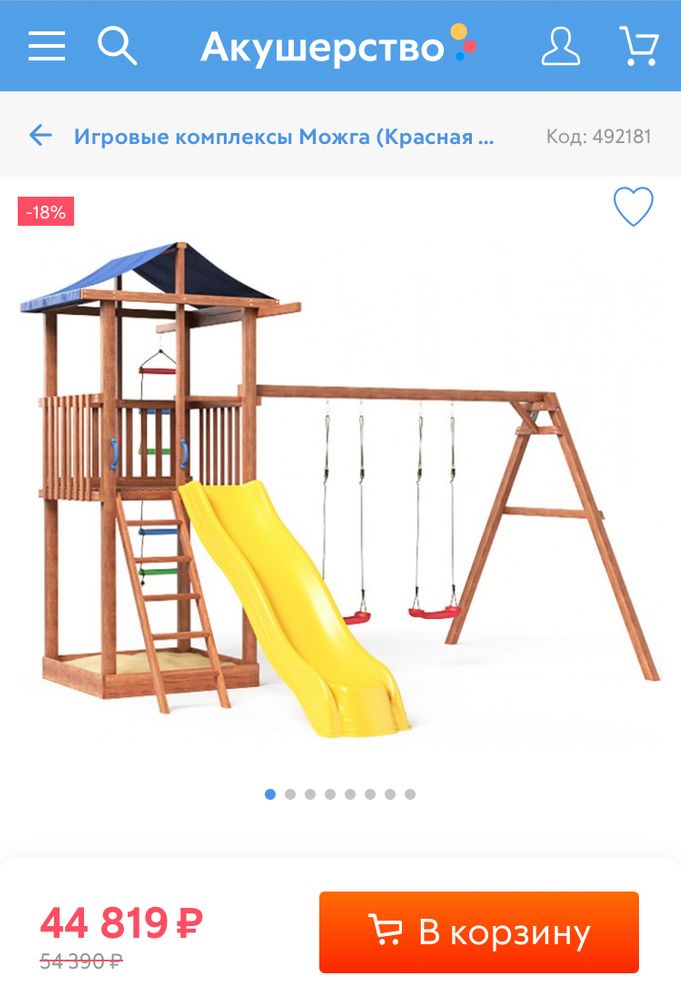Tap the В корзину button
This screenshot has height=1000, width=681.
coord(478,932)
